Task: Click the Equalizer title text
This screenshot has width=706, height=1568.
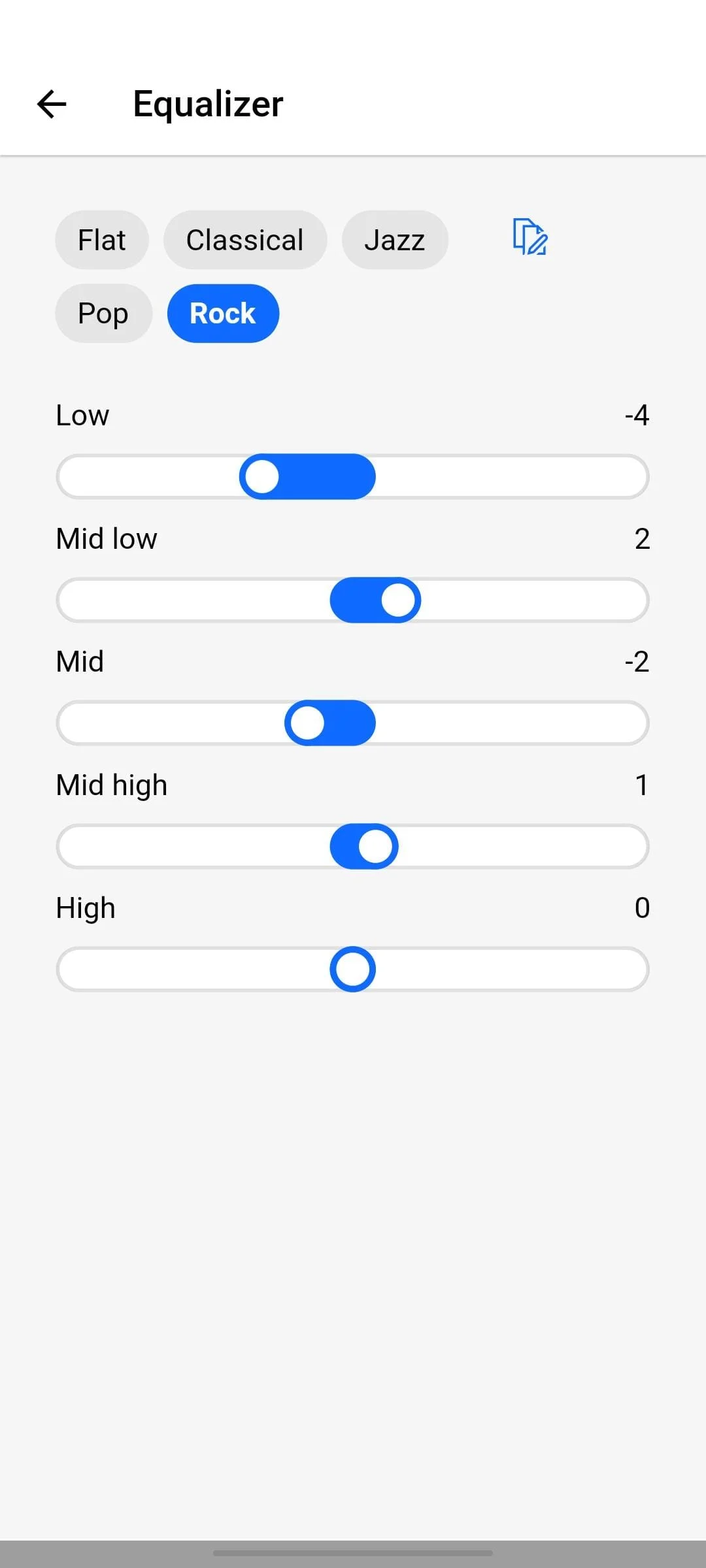Action: coord(207,103)
